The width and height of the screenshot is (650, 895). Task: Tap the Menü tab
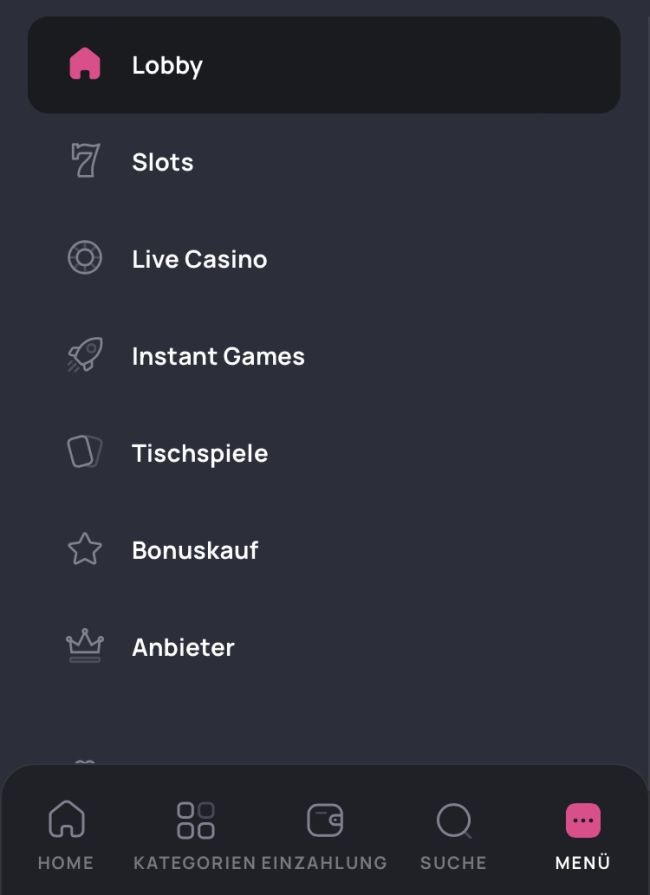point(582,834)
